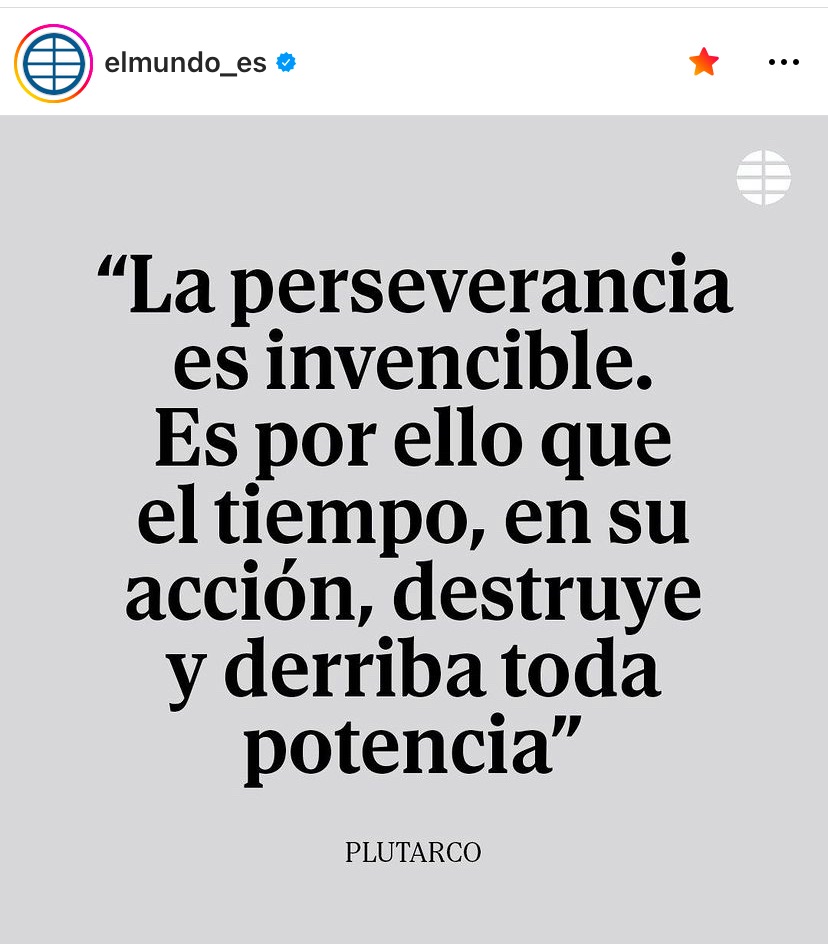Open elmundo_es profile picture story
Viewport: 828px width, 948px height.
coord(53,63)
